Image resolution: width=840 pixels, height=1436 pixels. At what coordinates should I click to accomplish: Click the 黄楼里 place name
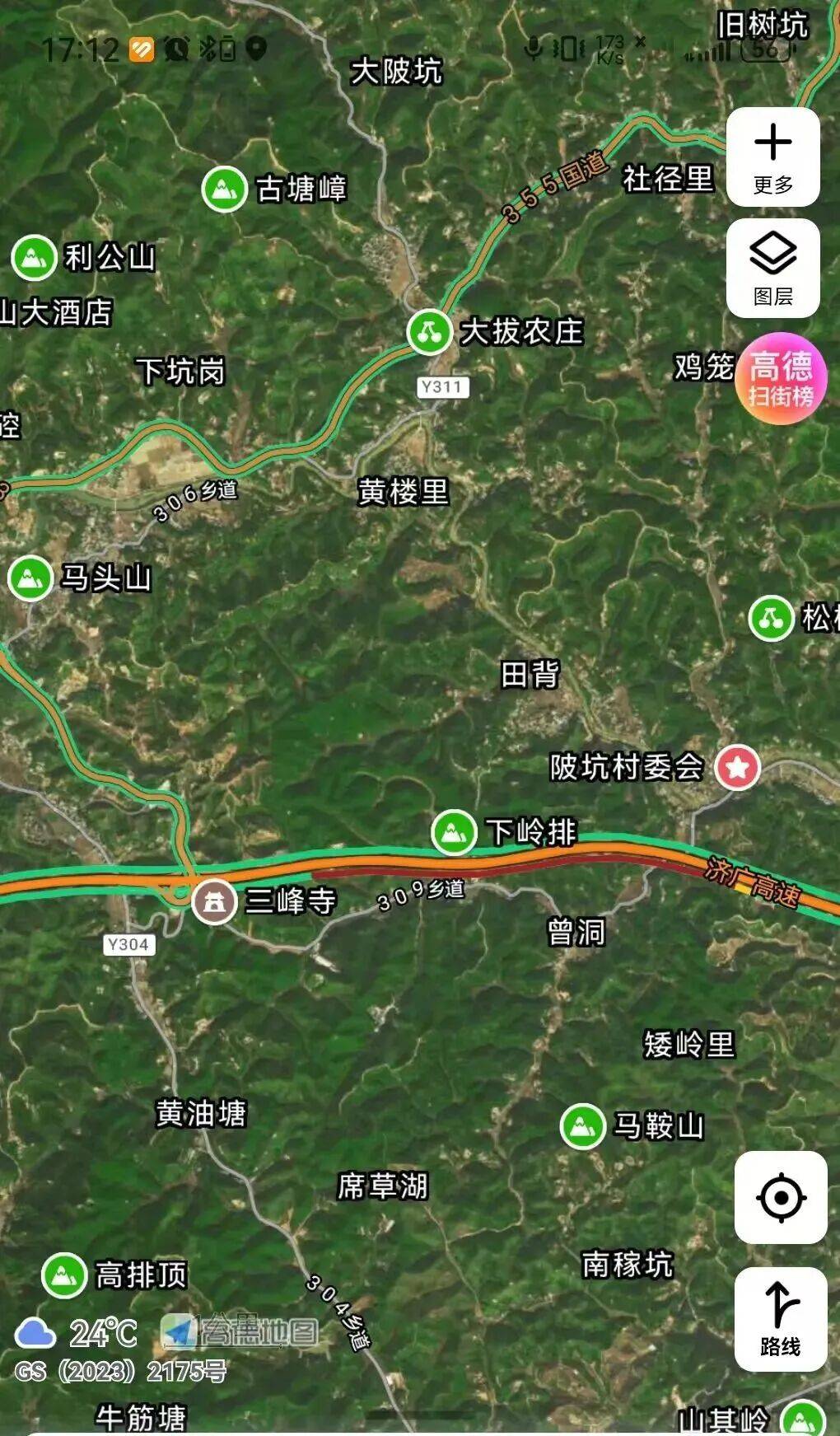[x=403, y=489]
